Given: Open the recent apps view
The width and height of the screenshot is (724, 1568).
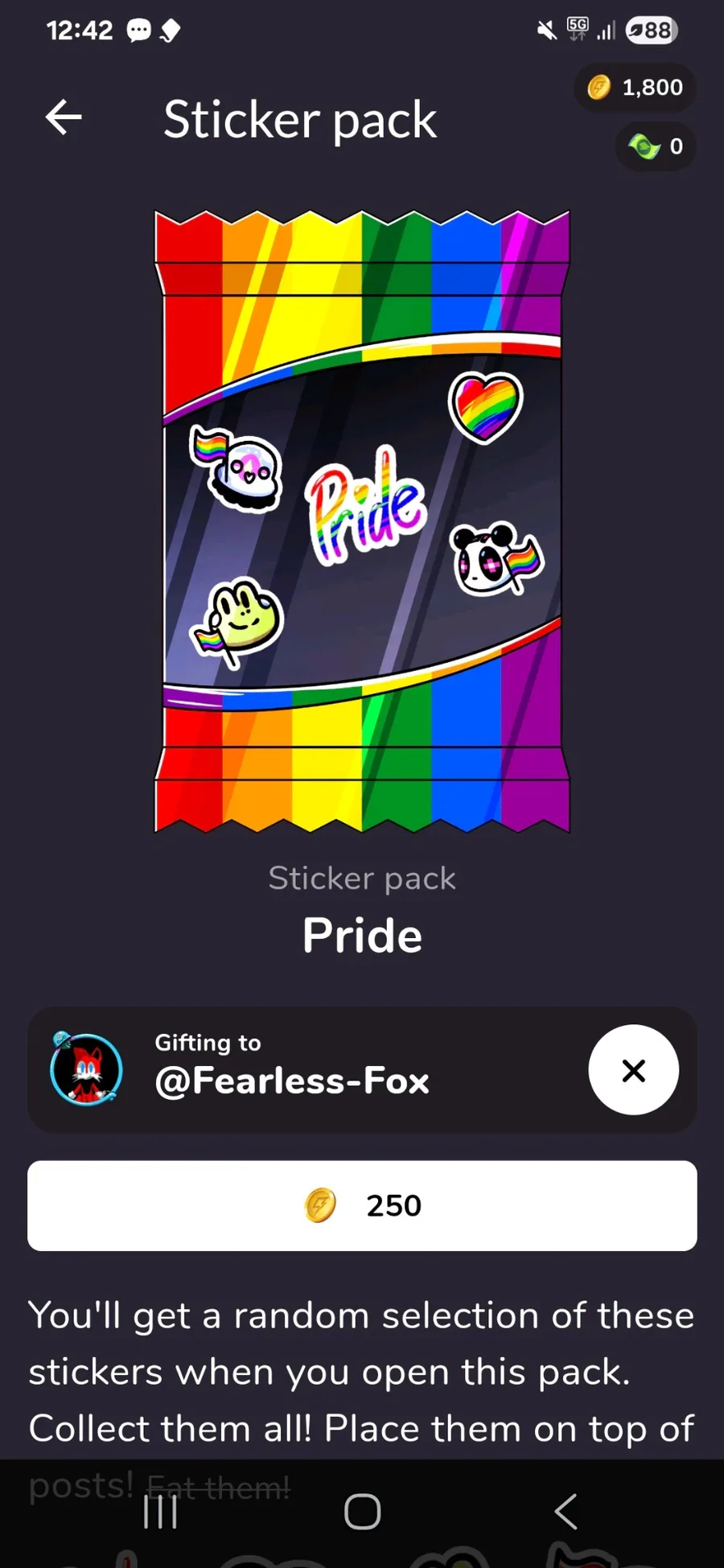Looking at the screenshot, I should [160, 1512].
